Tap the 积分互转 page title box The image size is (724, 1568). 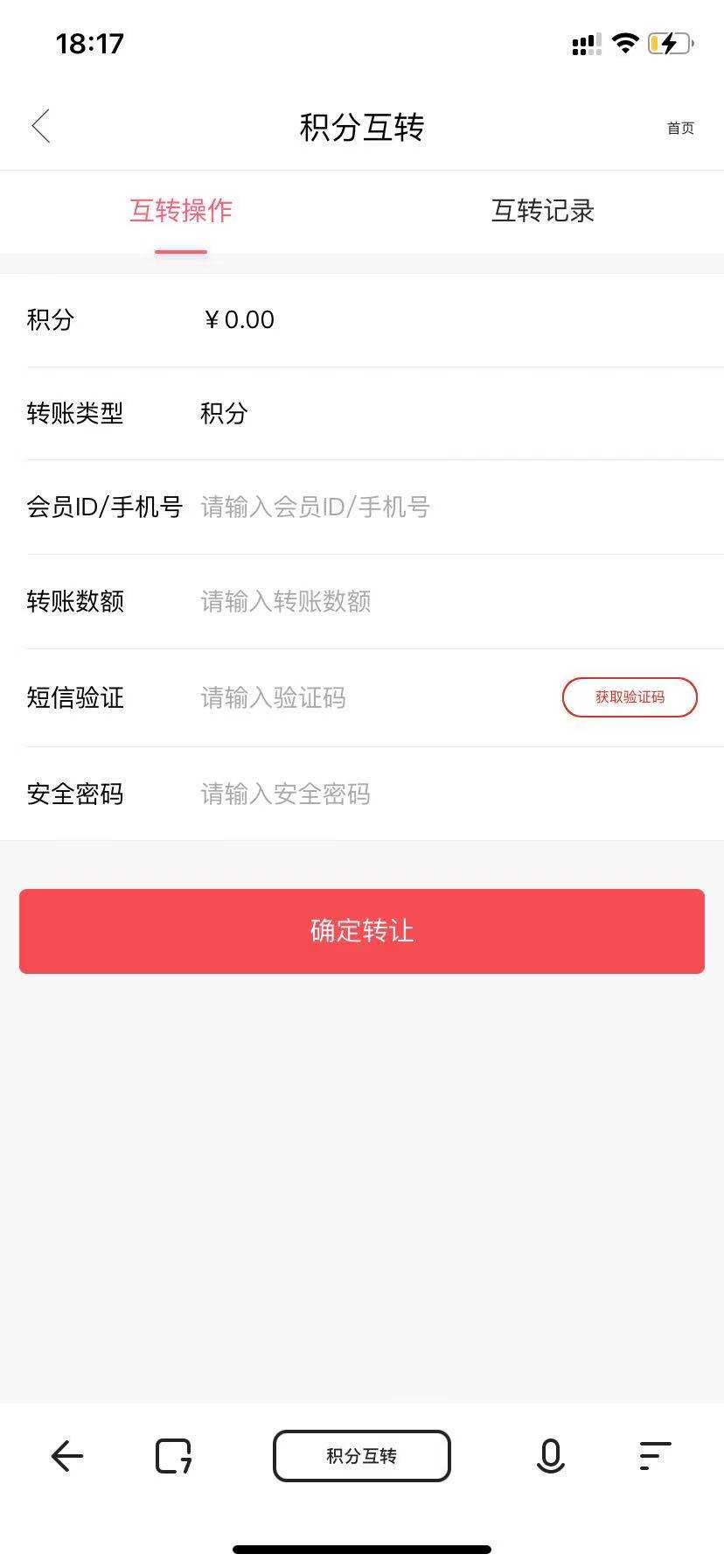(x=362, y=1456)
